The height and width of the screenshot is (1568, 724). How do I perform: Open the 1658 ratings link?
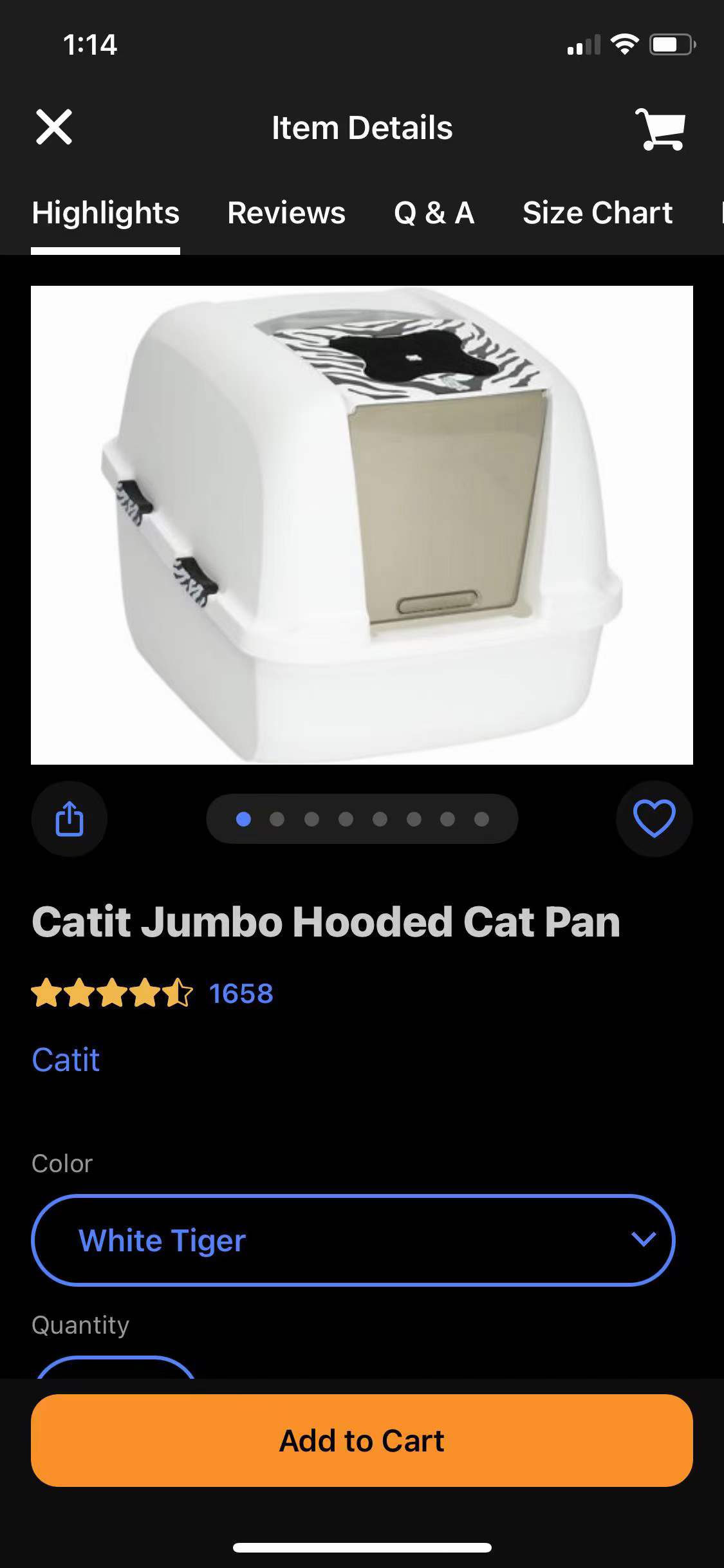(x=241, y=993)
